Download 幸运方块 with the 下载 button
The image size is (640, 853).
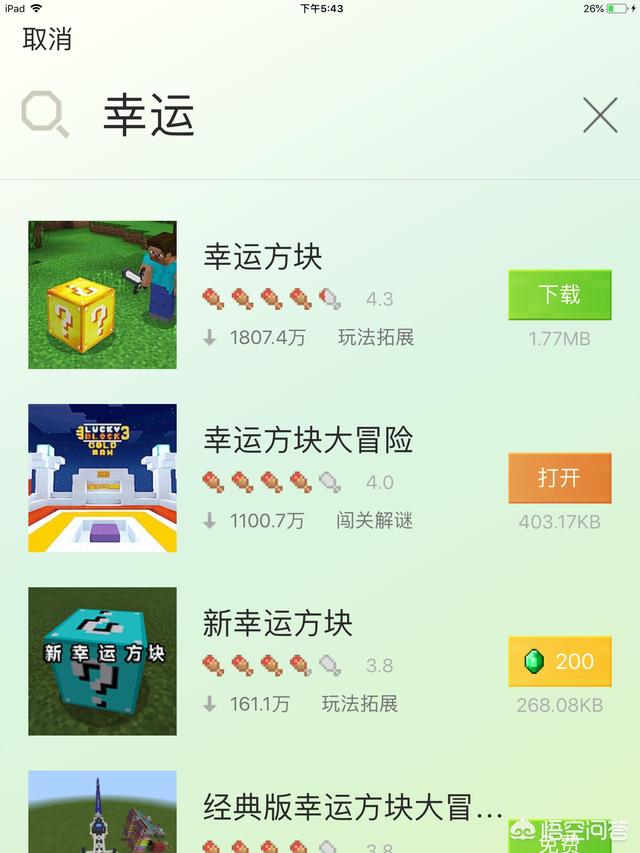click(559, 295)
